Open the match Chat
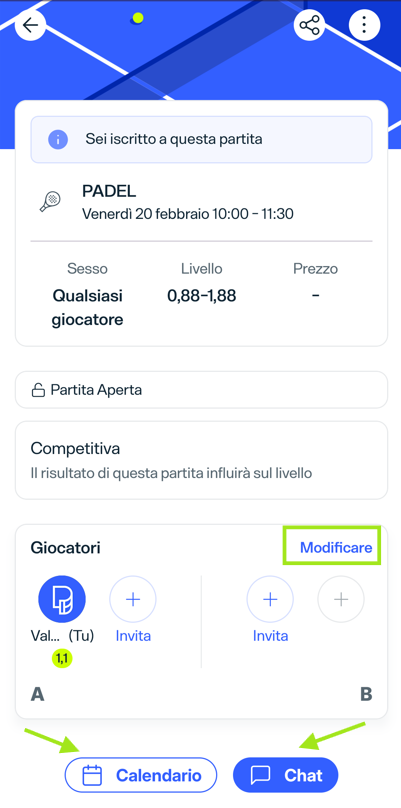401x808 pixels. pyautogui.click(x=286, y=775)
